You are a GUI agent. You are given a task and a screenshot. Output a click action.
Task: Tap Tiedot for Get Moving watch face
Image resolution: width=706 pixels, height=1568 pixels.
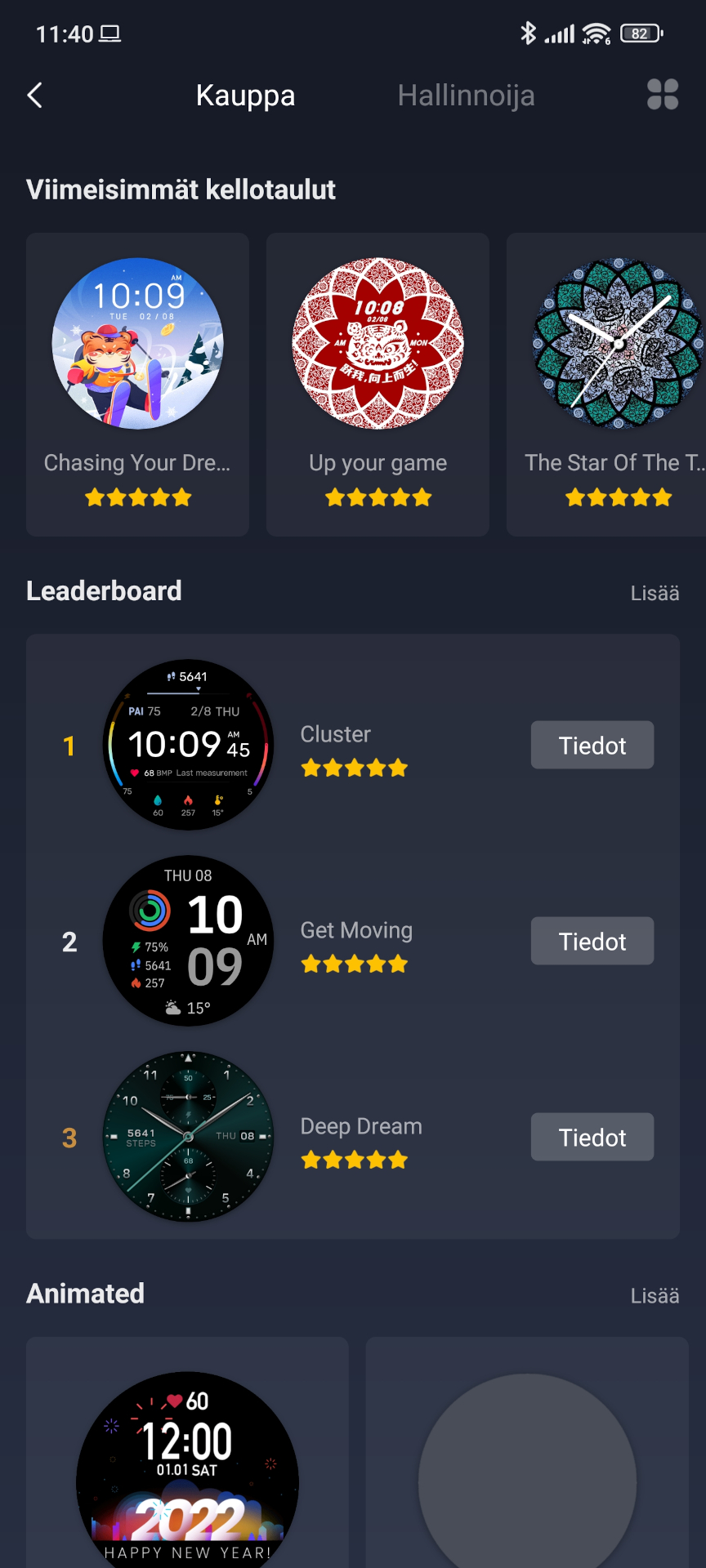[x=592, y=941]
